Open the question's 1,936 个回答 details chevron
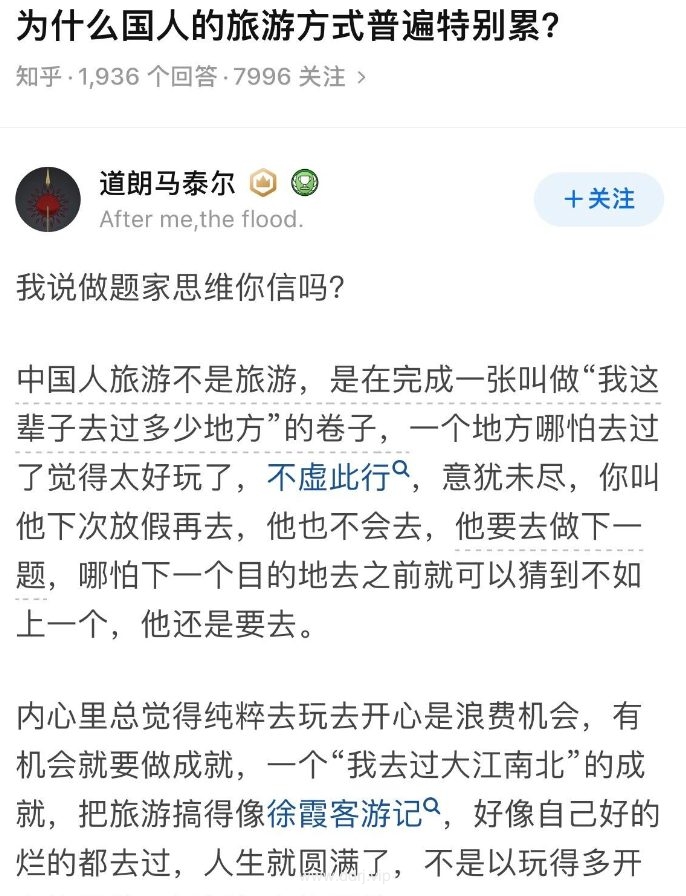This screenshot has height=896, width=686. pos(361,77)
